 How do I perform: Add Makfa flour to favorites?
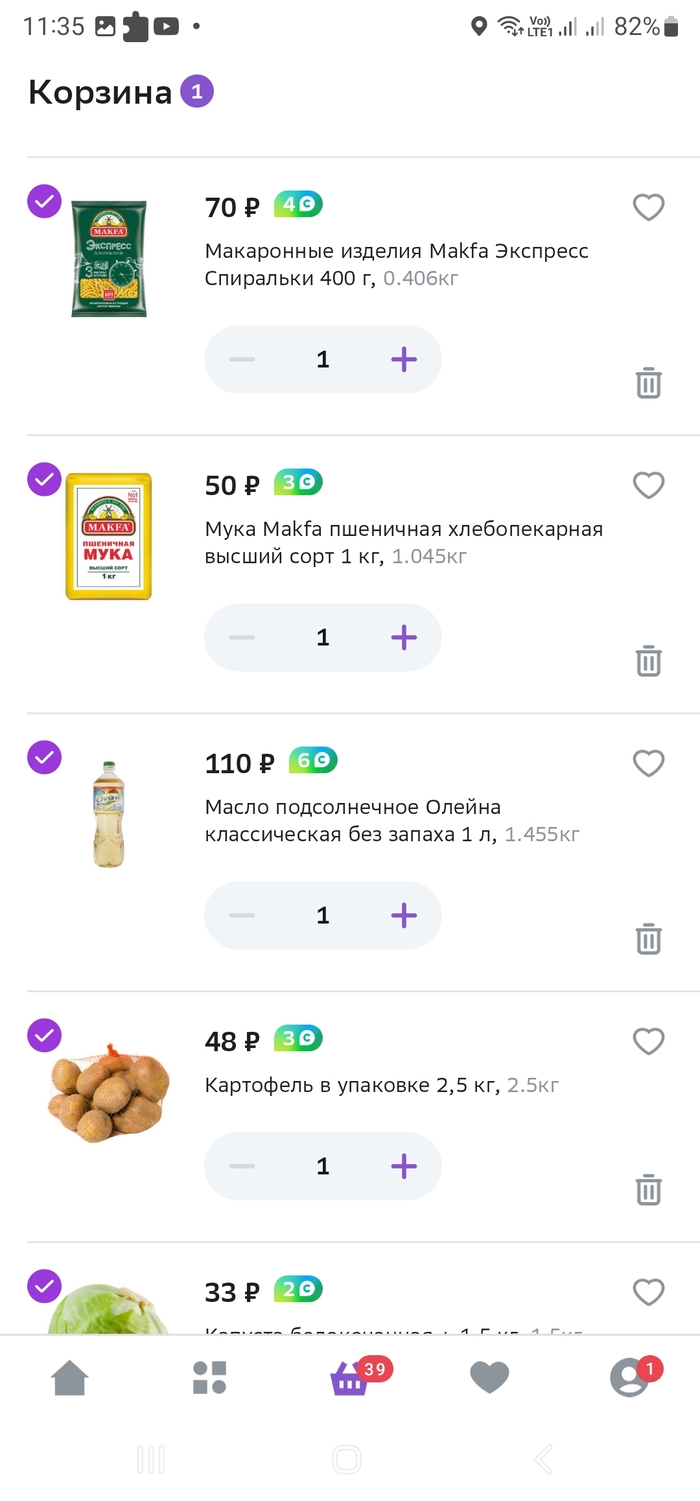click(x=649, y=486)
